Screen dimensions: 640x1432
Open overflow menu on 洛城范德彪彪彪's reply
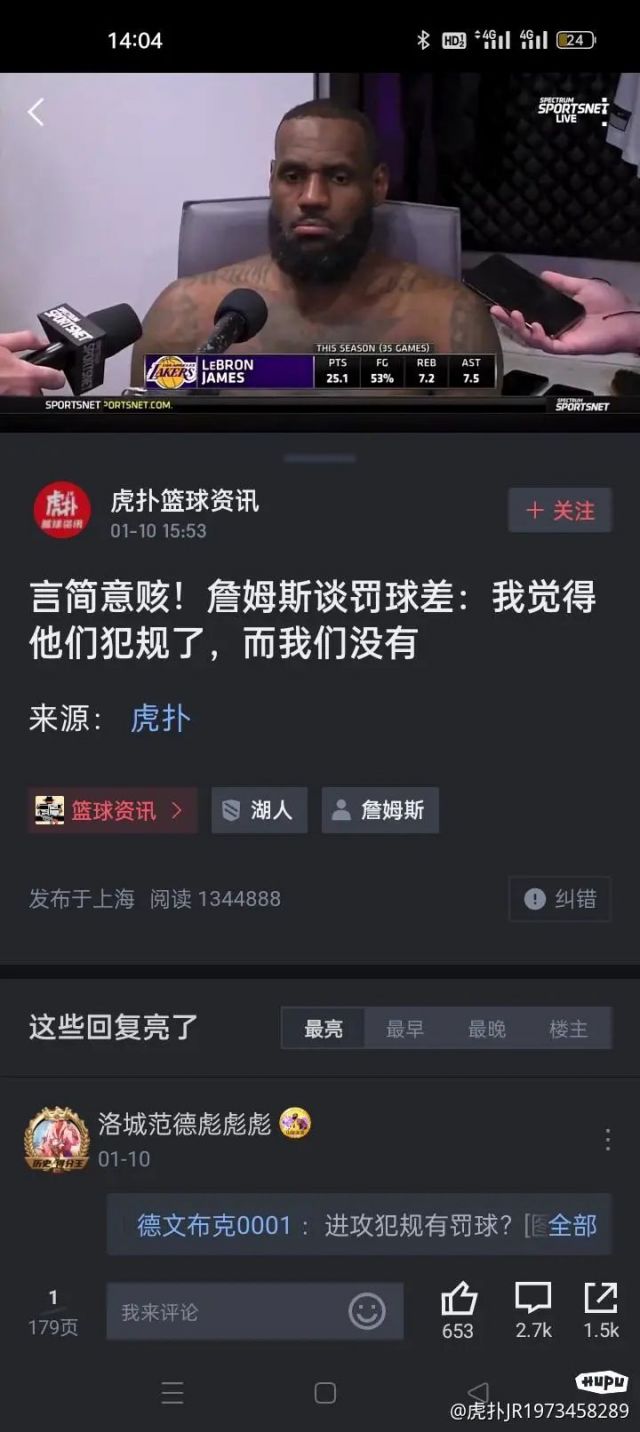pyautogui.click(x=607, y=1139)
